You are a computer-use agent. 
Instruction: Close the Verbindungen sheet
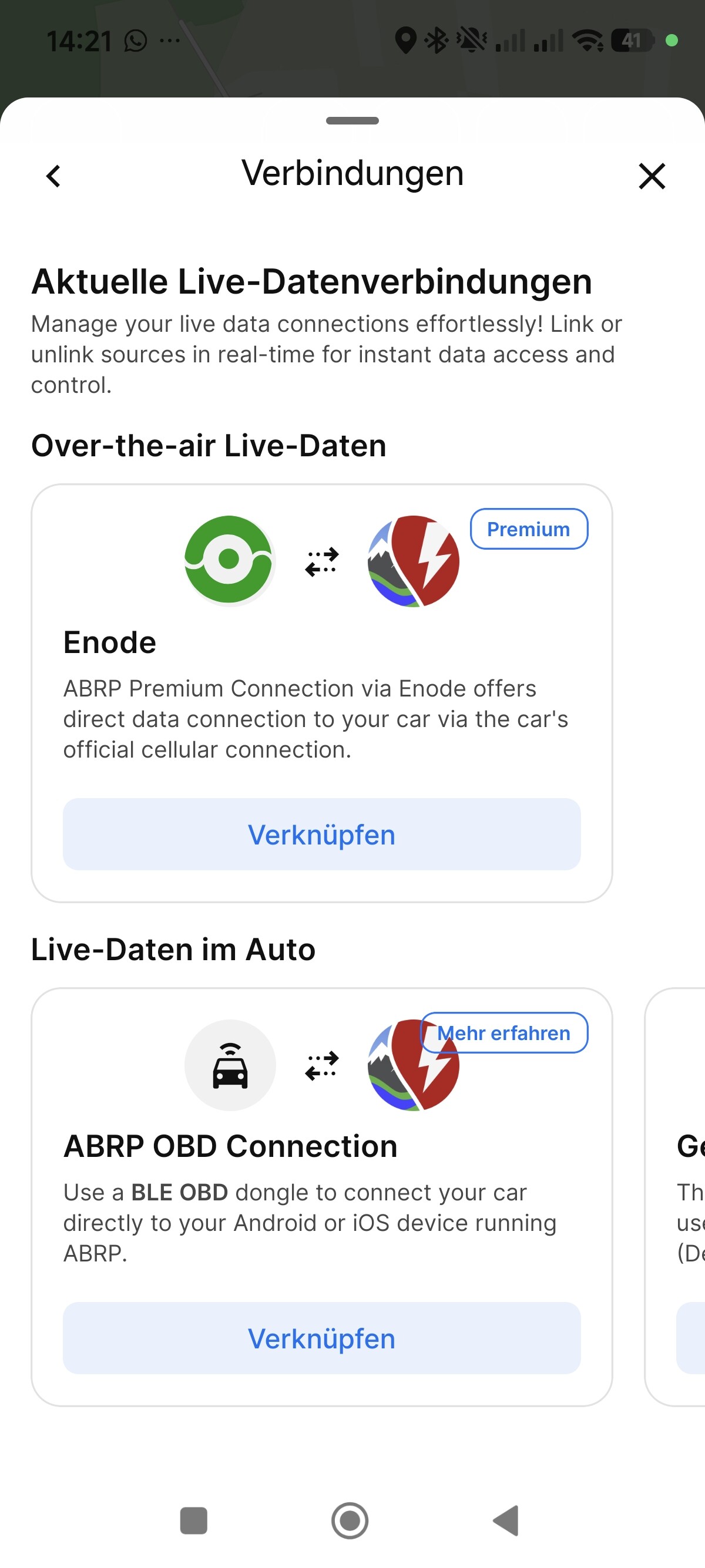(652, 177)
